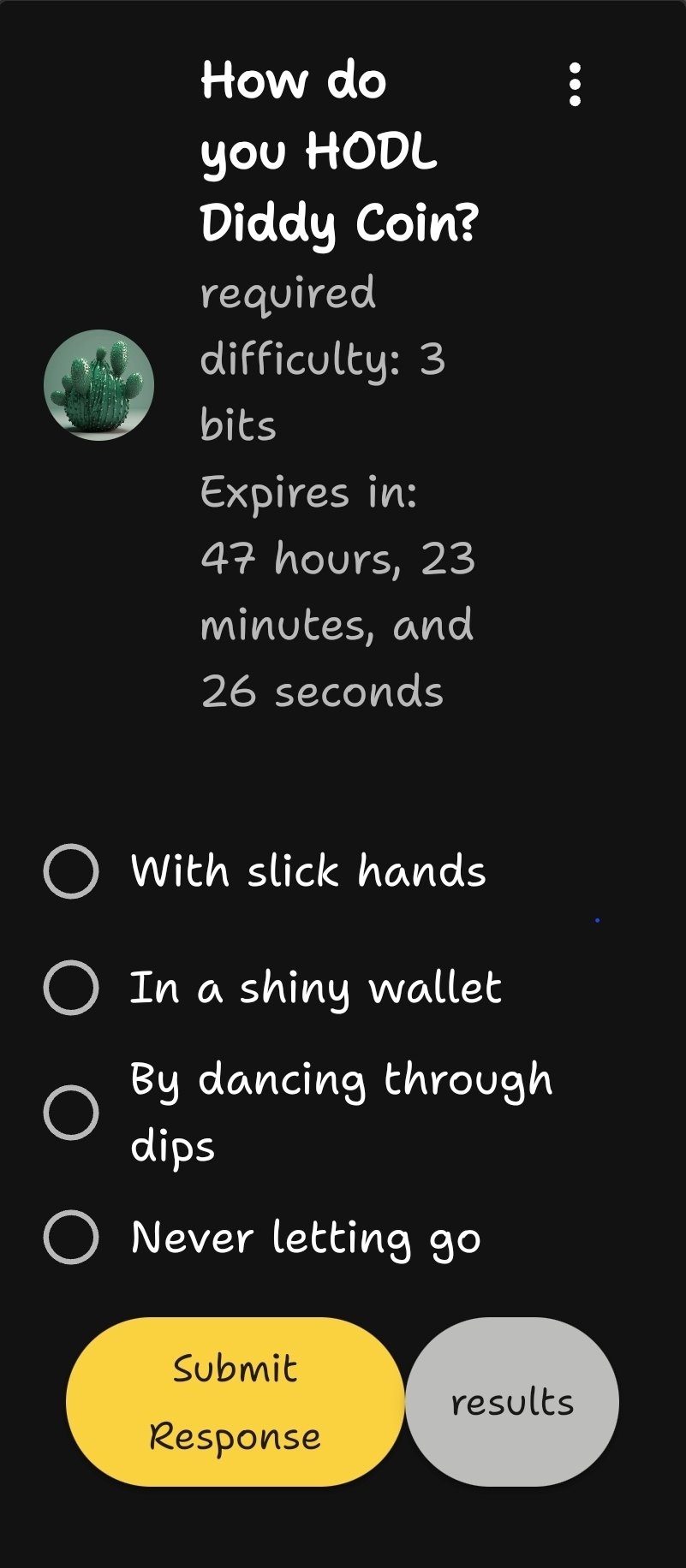This screenshot has height=1568, width=686.
Task: Select 'Never letting go' radio button
Action: click(71, 1237)
